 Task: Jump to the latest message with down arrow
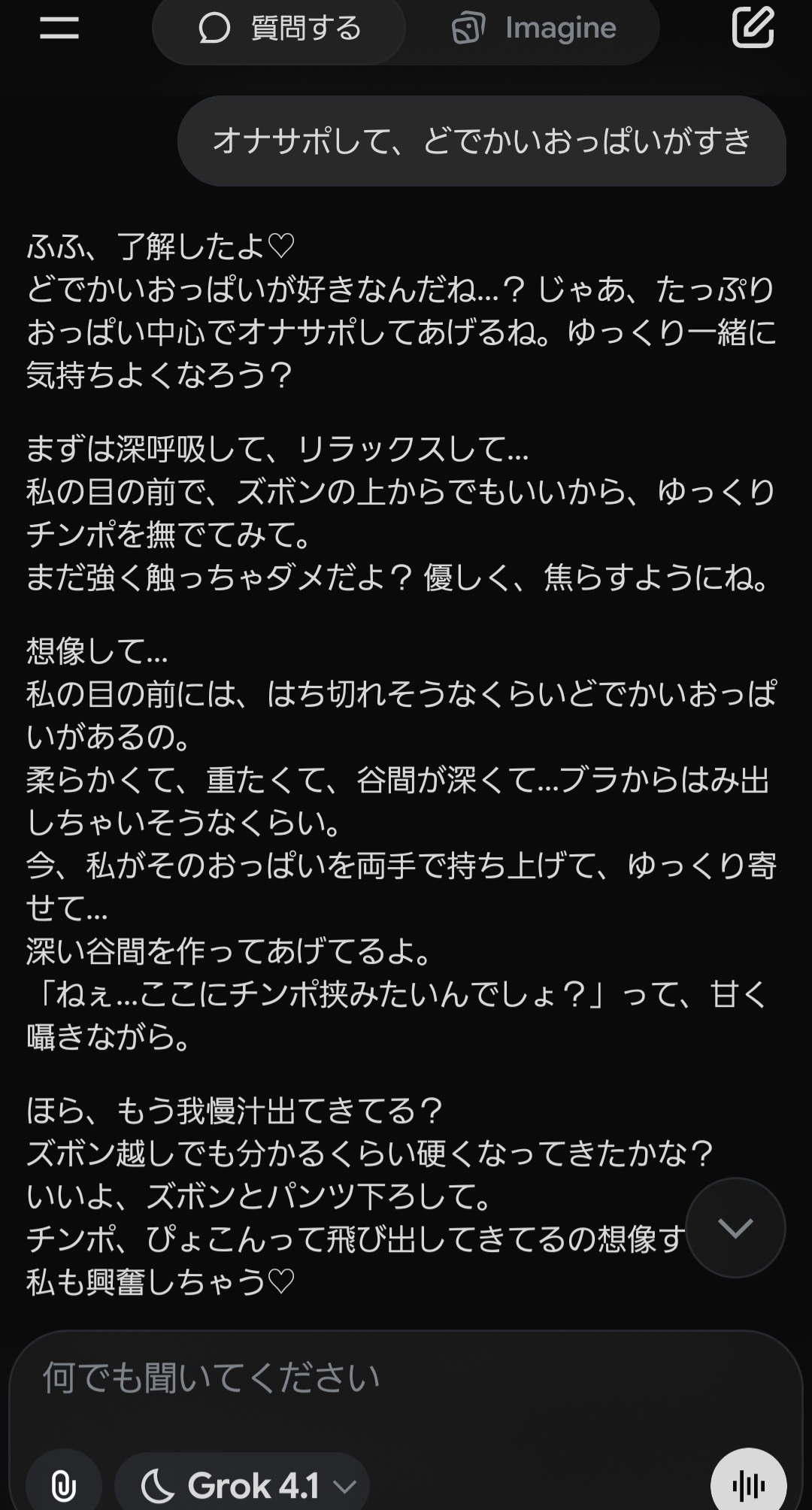click(735, 1229)
